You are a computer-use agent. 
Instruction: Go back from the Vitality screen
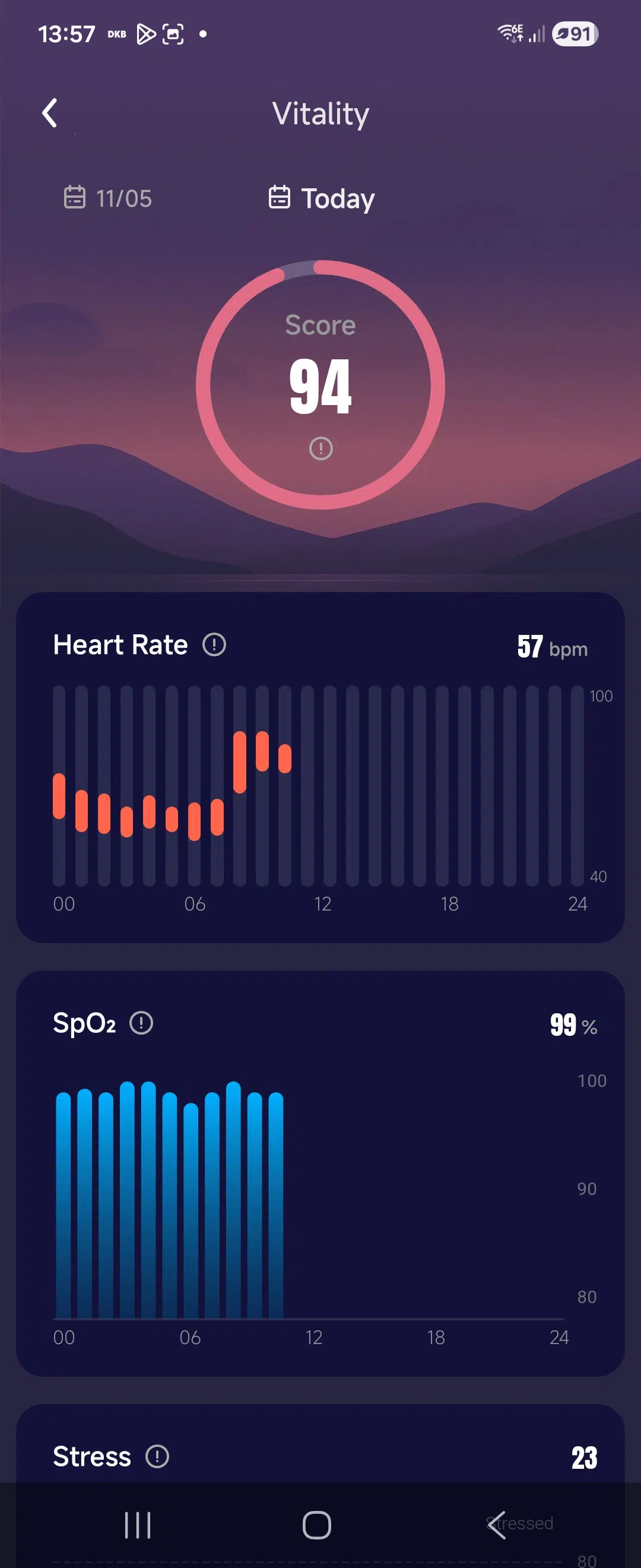(49, 113)
